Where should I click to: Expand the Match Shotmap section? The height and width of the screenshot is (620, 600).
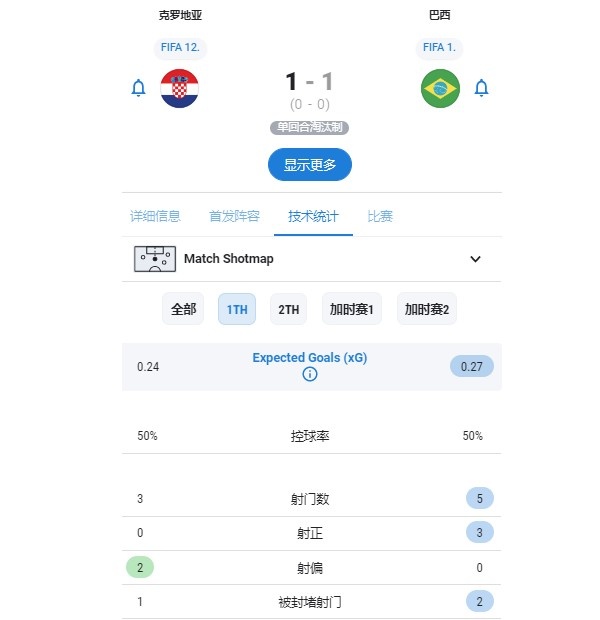coord(475,259)
